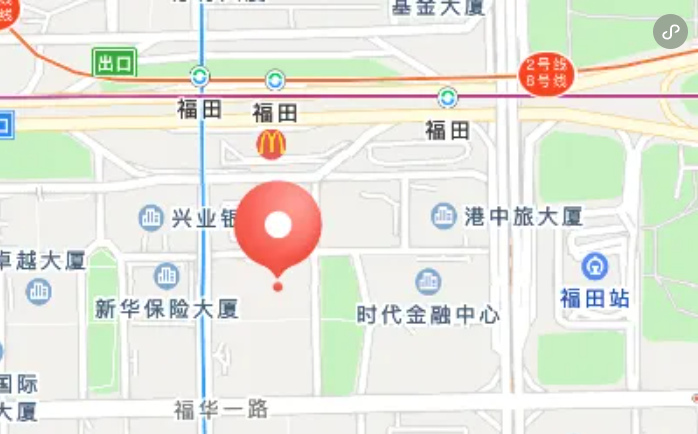
Task: Tap the 福田站 railway station marker
Action: (x=595, y=267)
